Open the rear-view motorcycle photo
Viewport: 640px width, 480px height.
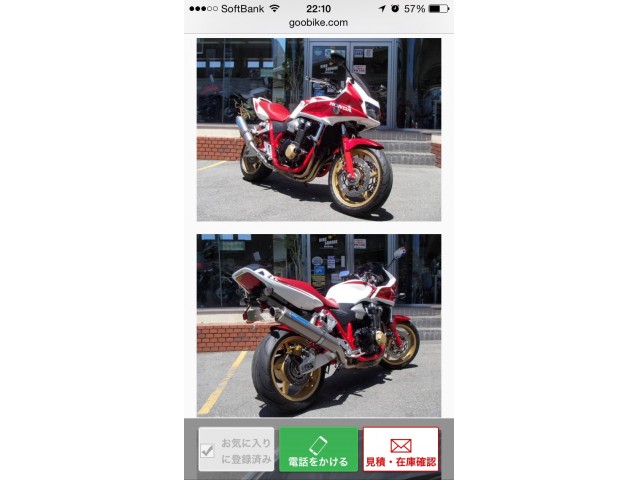(318, 325)
